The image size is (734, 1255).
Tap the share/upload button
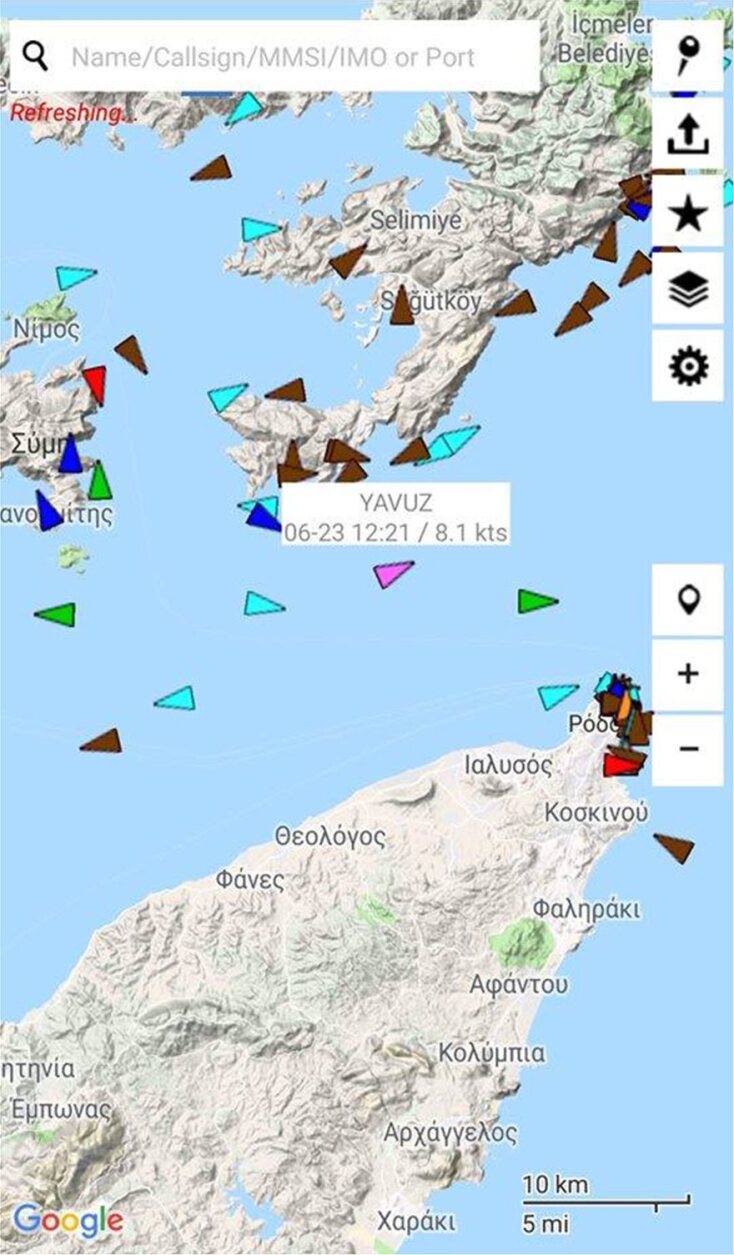688,134
